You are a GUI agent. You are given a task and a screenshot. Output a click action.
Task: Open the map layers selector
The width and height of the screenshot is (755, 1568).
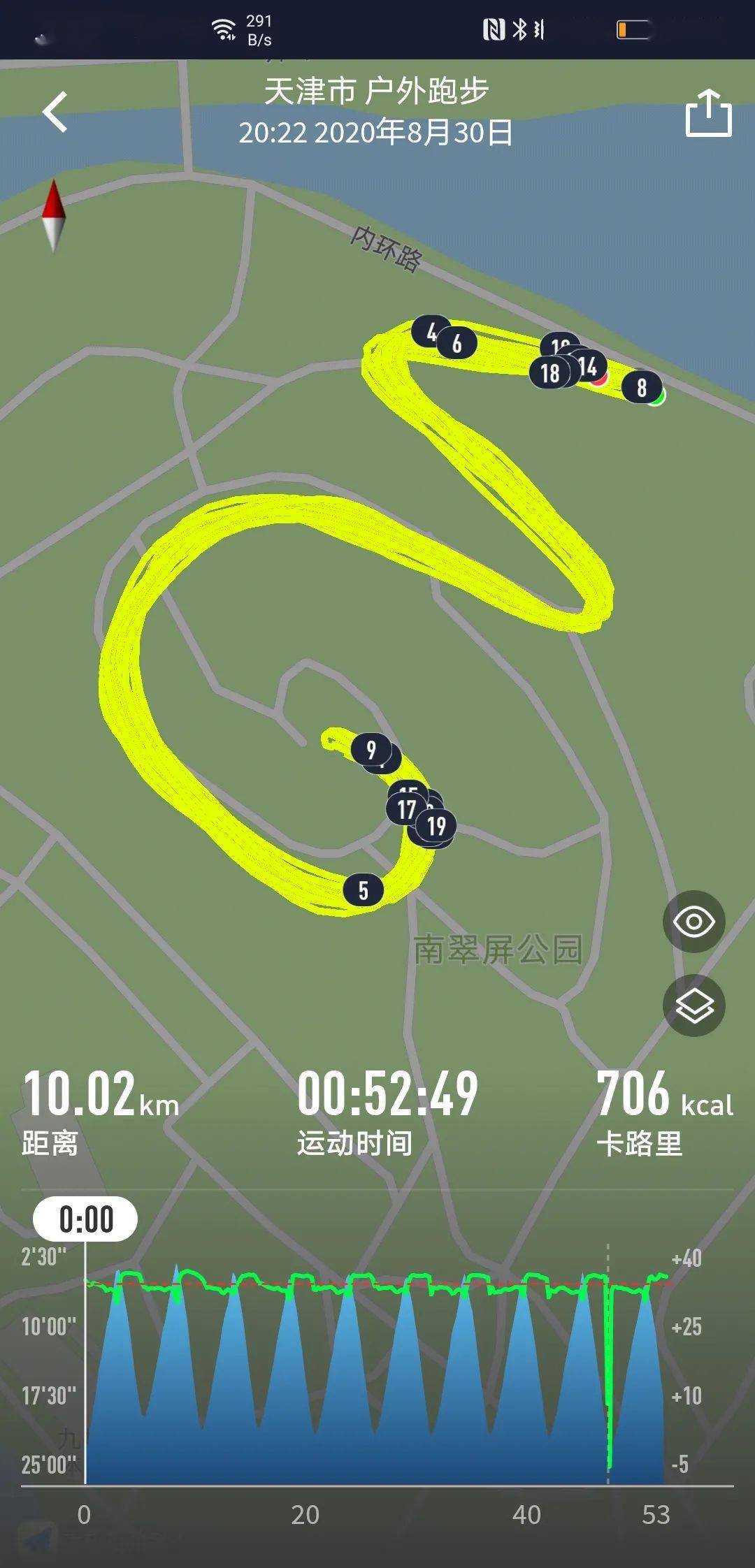click(x=694, y=1006)
